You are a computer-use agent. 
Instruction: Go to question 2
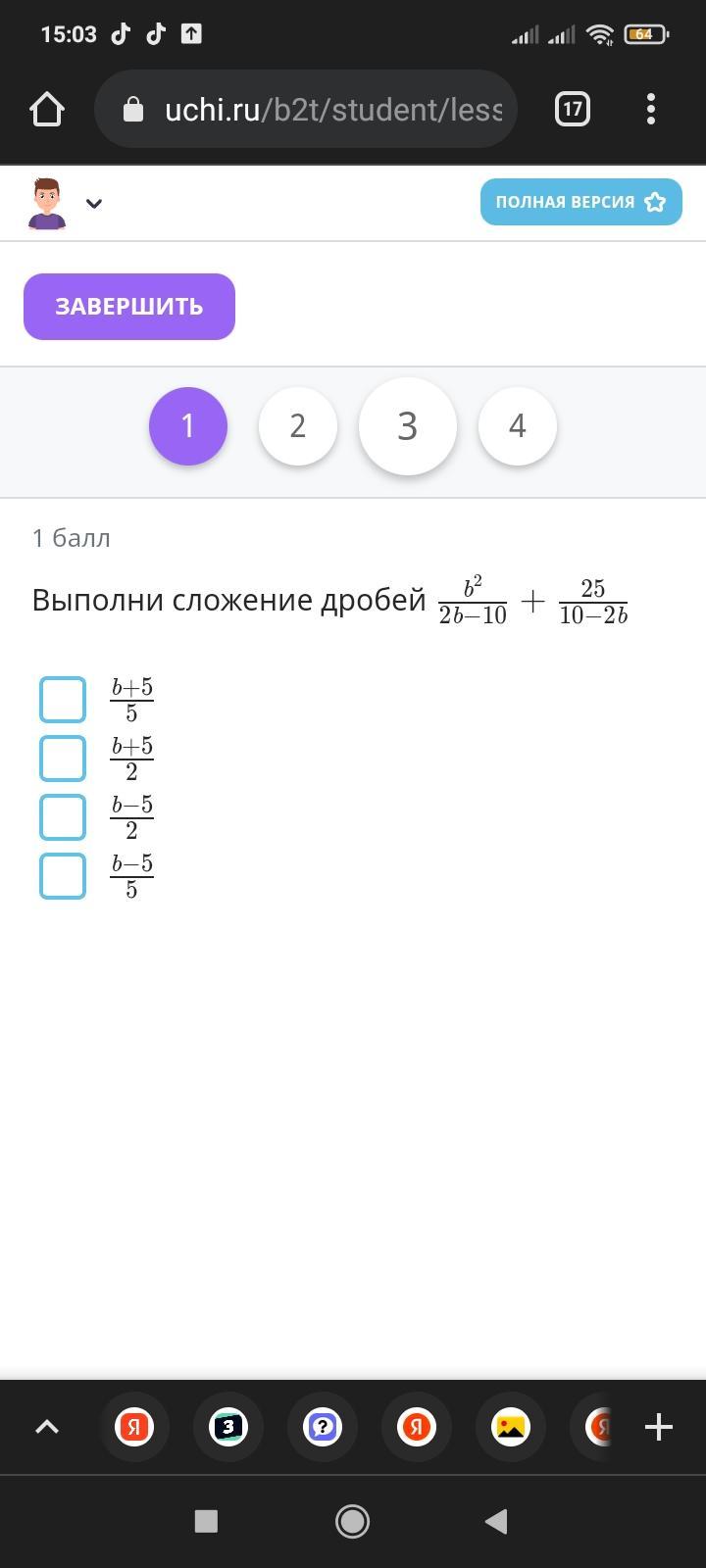[298, 426]
